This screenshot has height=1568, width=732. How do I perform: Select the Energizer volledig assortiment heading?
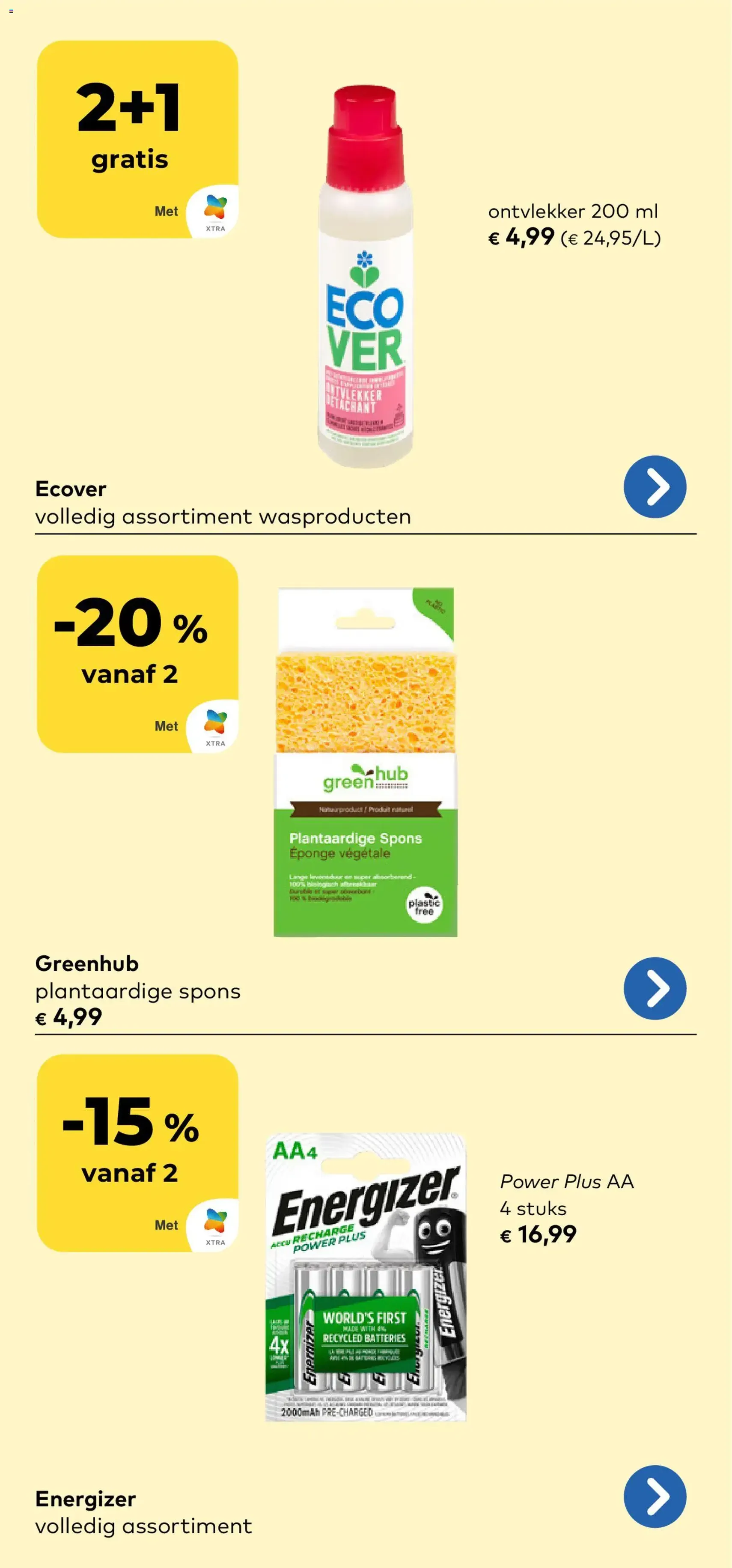click(x=143, y=1512)
